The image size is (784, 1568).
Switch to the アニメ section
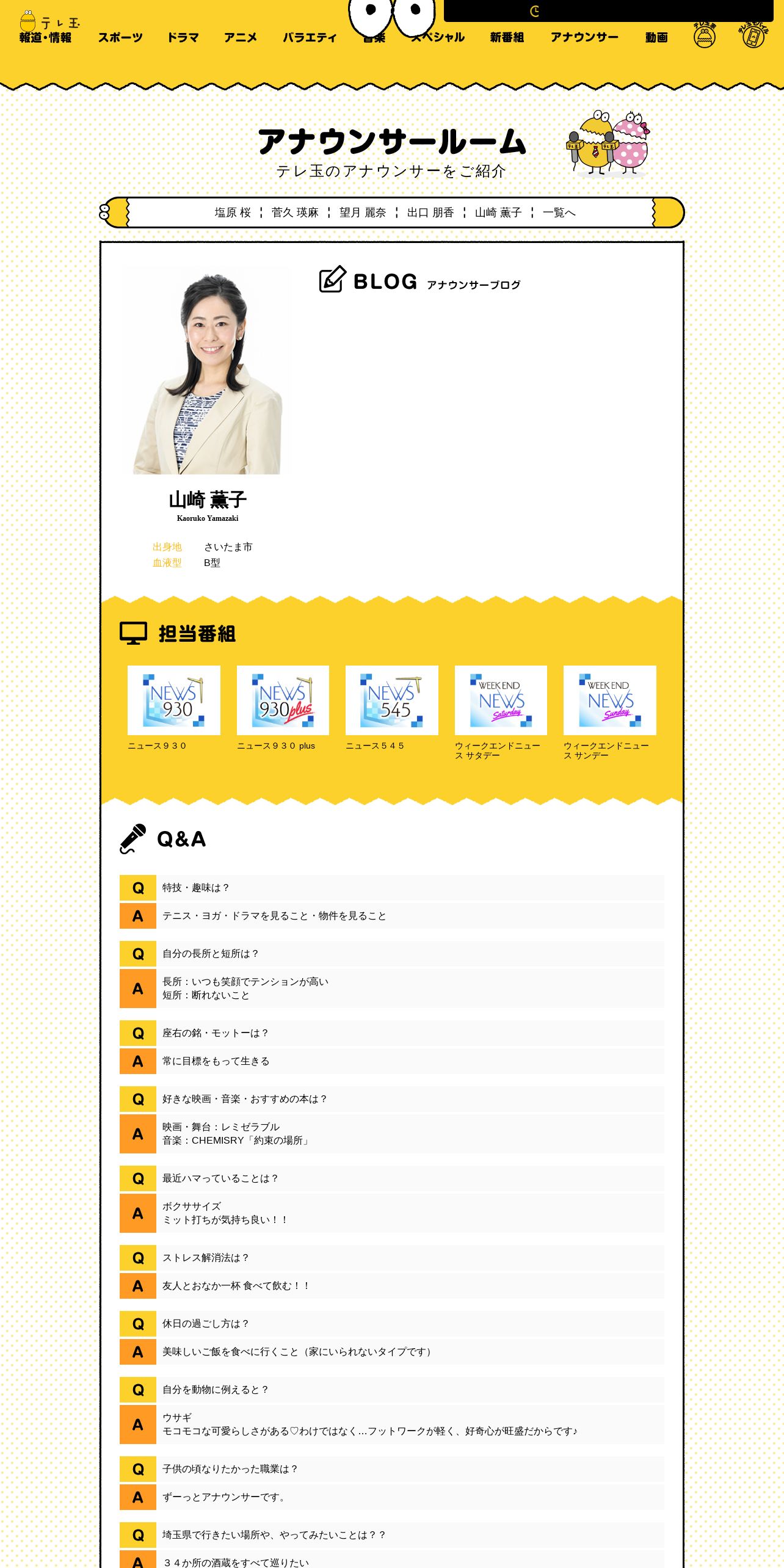coord(241,38)
